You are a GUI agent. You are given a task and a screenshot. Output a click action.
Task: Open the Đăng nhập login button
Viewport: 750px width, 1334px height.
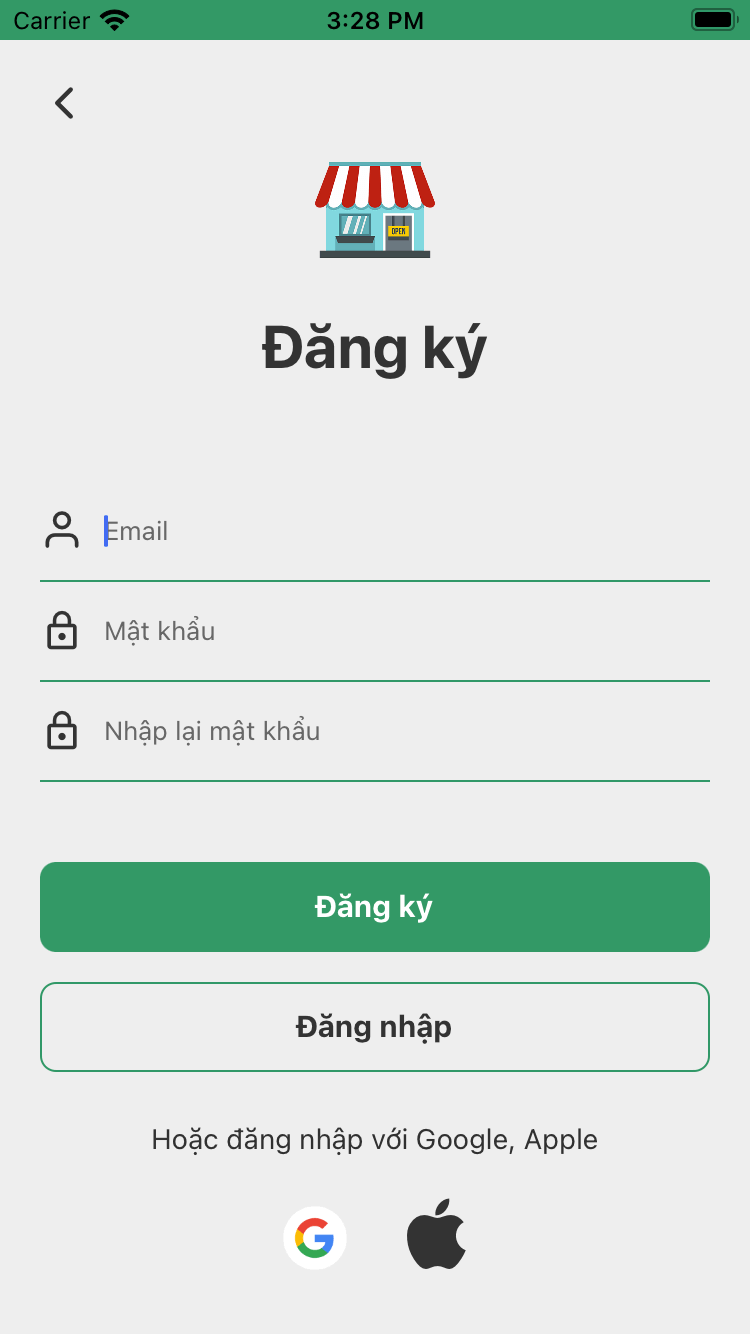coord(375,1027)
